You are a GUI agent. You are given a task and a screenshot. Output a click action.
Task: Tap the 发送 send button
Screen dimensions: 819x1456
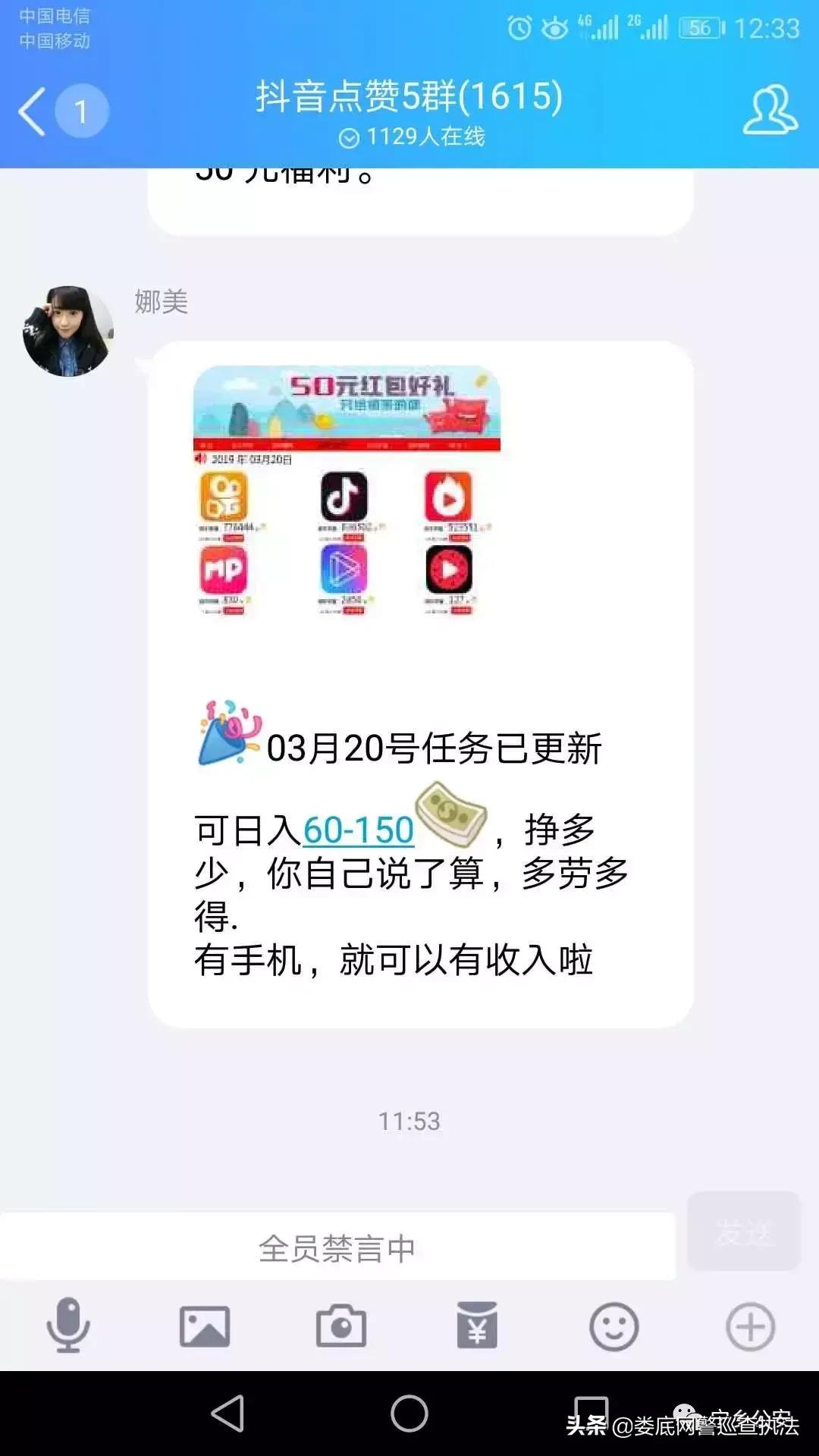coord(744,1232)
